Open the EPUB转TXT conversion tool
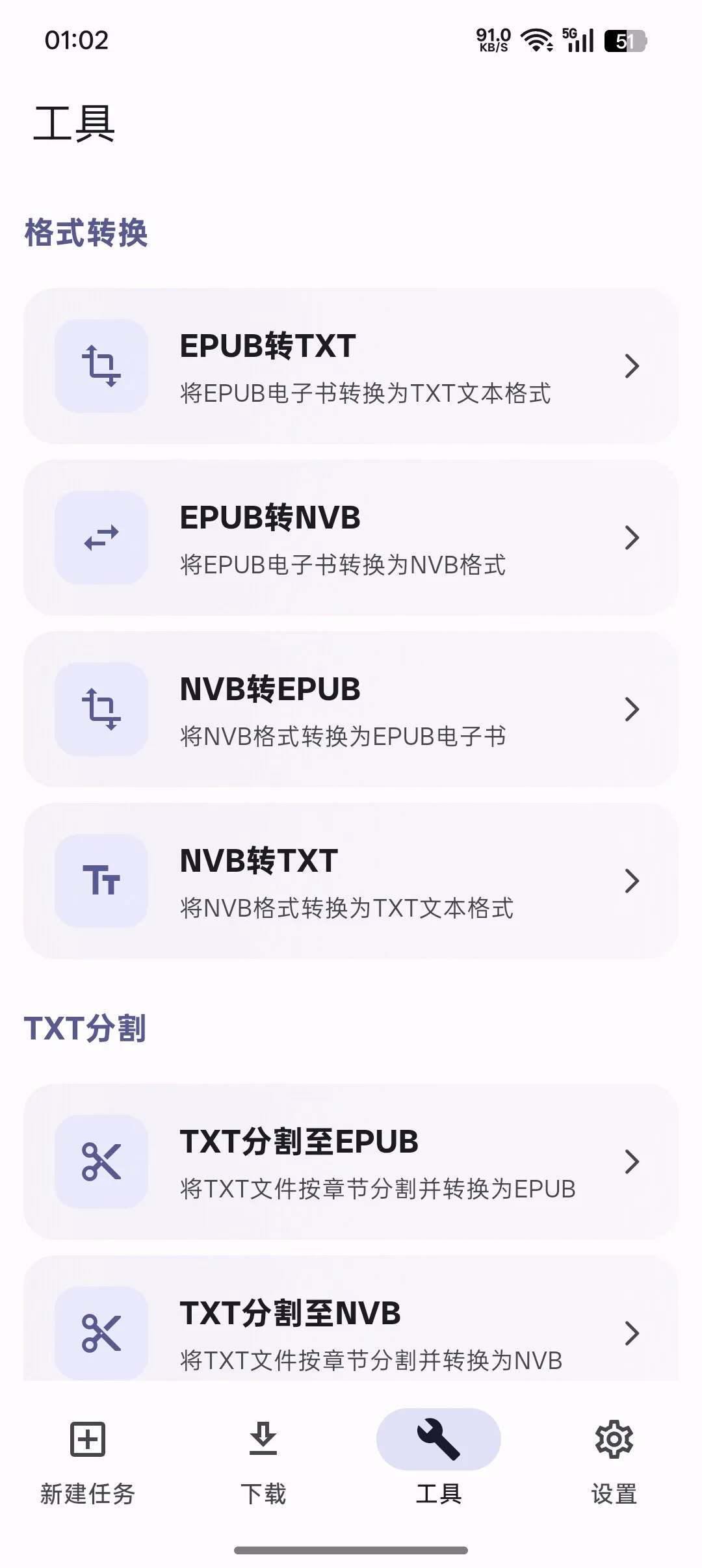 351,366
